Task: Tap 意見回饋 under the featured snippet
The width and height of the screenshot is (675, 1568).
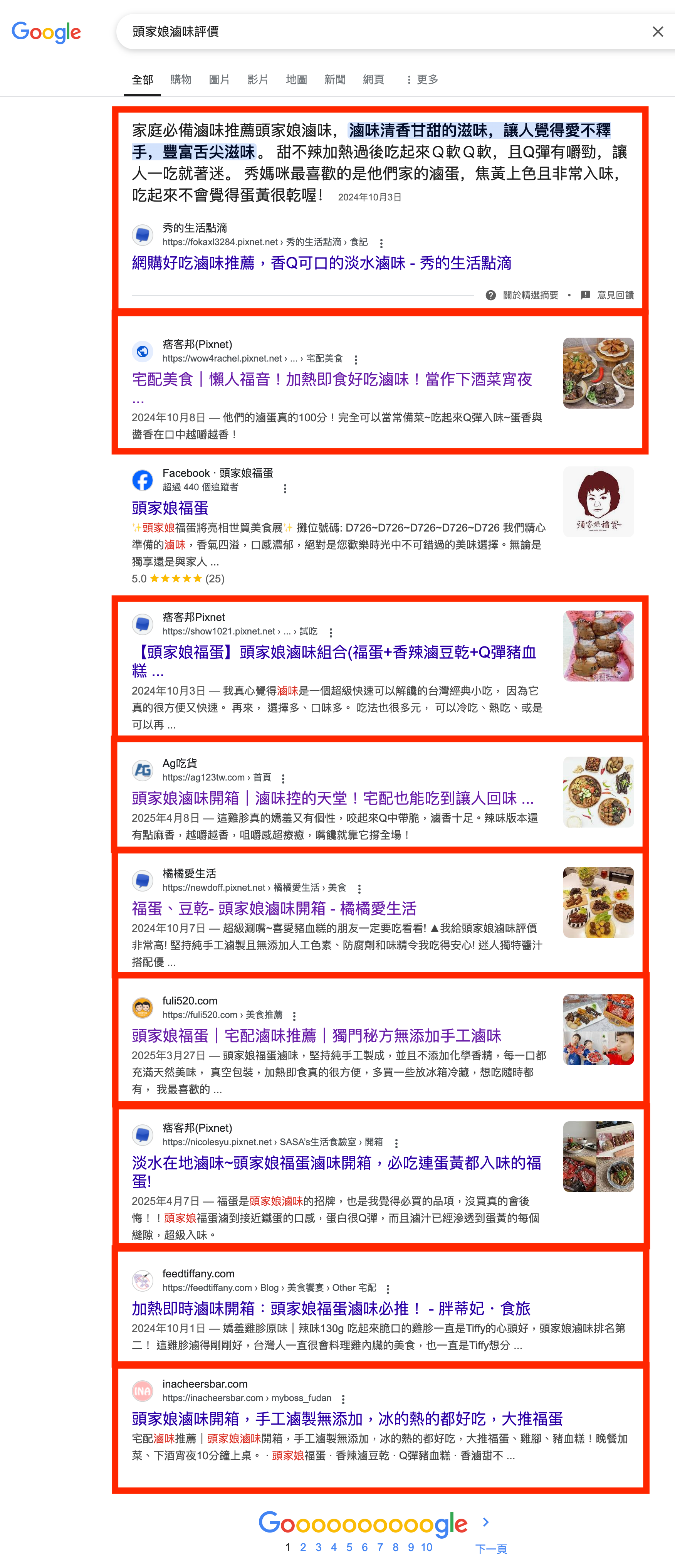Action: coord(608,294)
